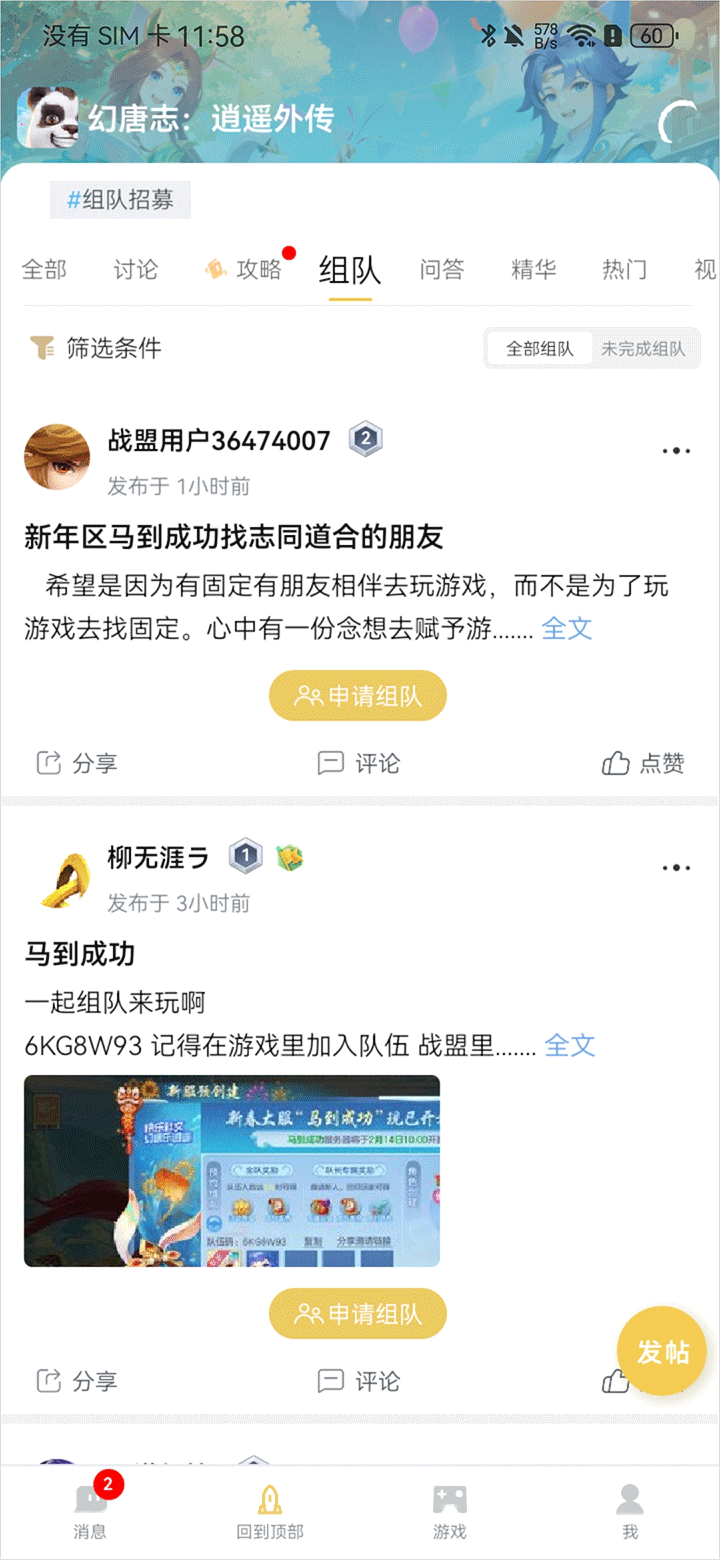Open the 消息 tab
This screenshot has width=720, height=1560.
click(90, 1510)
